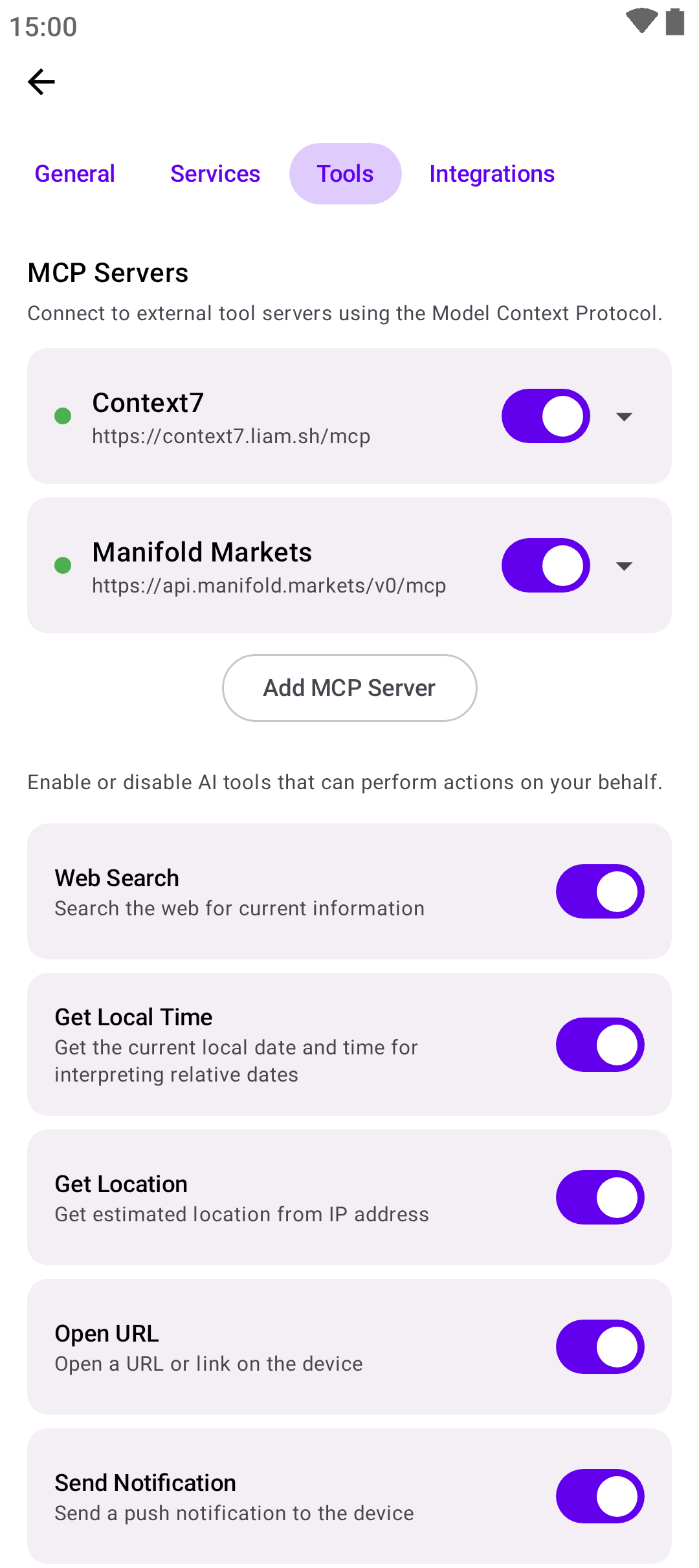The width and height of the screenshot is (699, 1568).
Task: Switch off Send Notification
Action: 600,1496
